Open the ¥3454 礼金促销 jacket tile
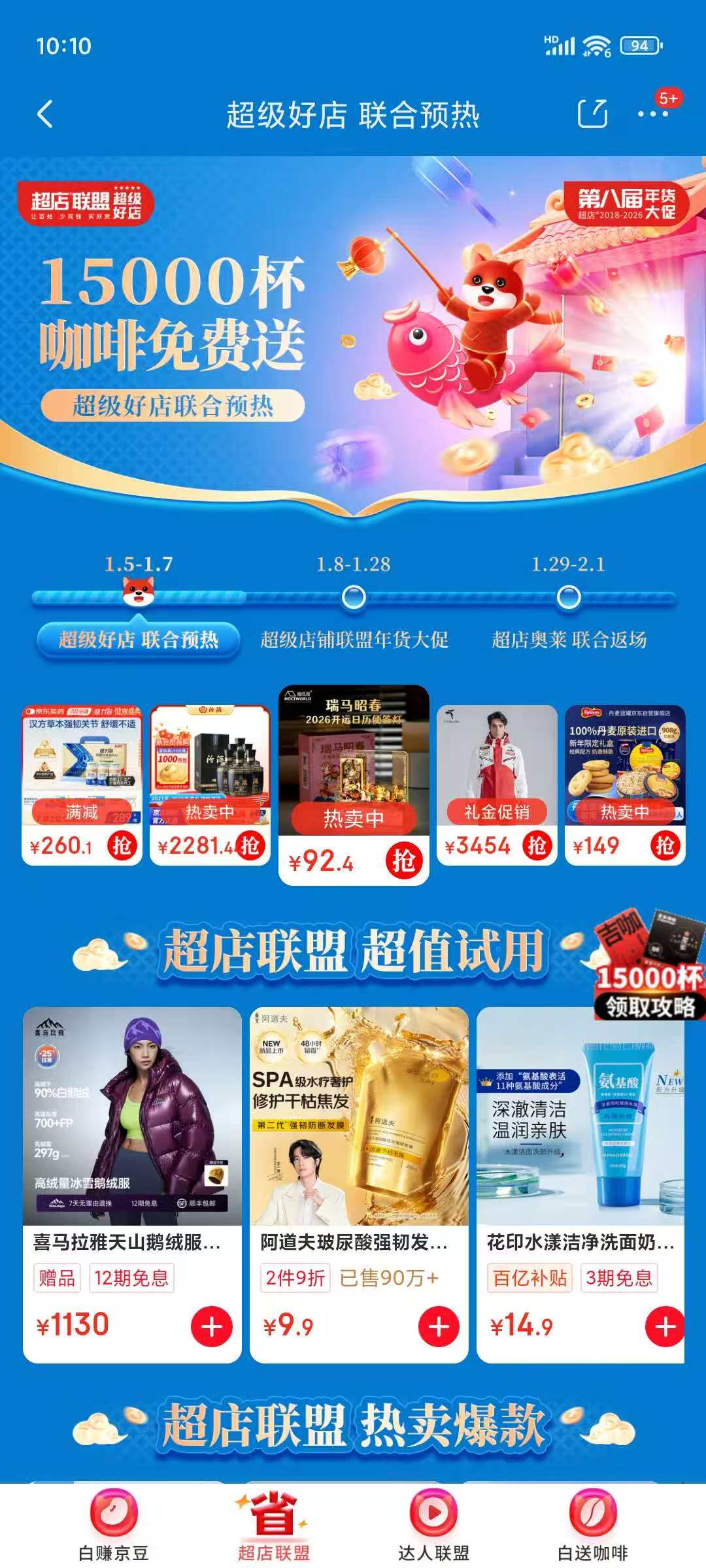Image resolution: width=706 pixels, height=1568 pixels. [497, 785]
